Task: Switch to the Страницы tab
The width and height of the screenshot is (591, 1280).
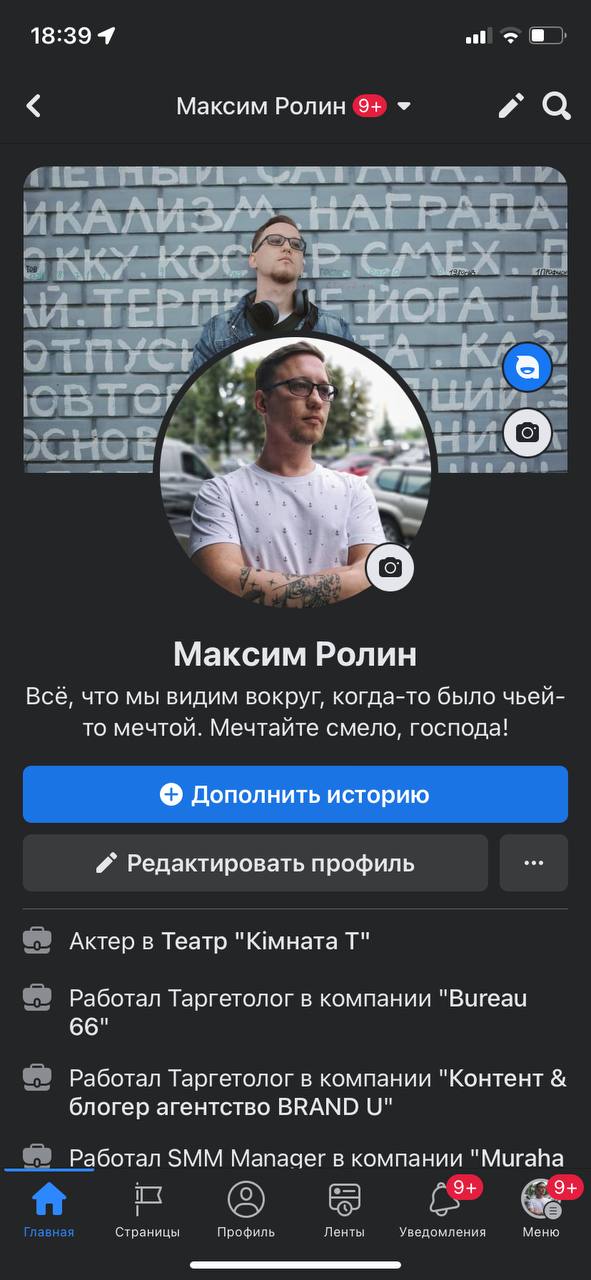Action: coord(147,1209)
